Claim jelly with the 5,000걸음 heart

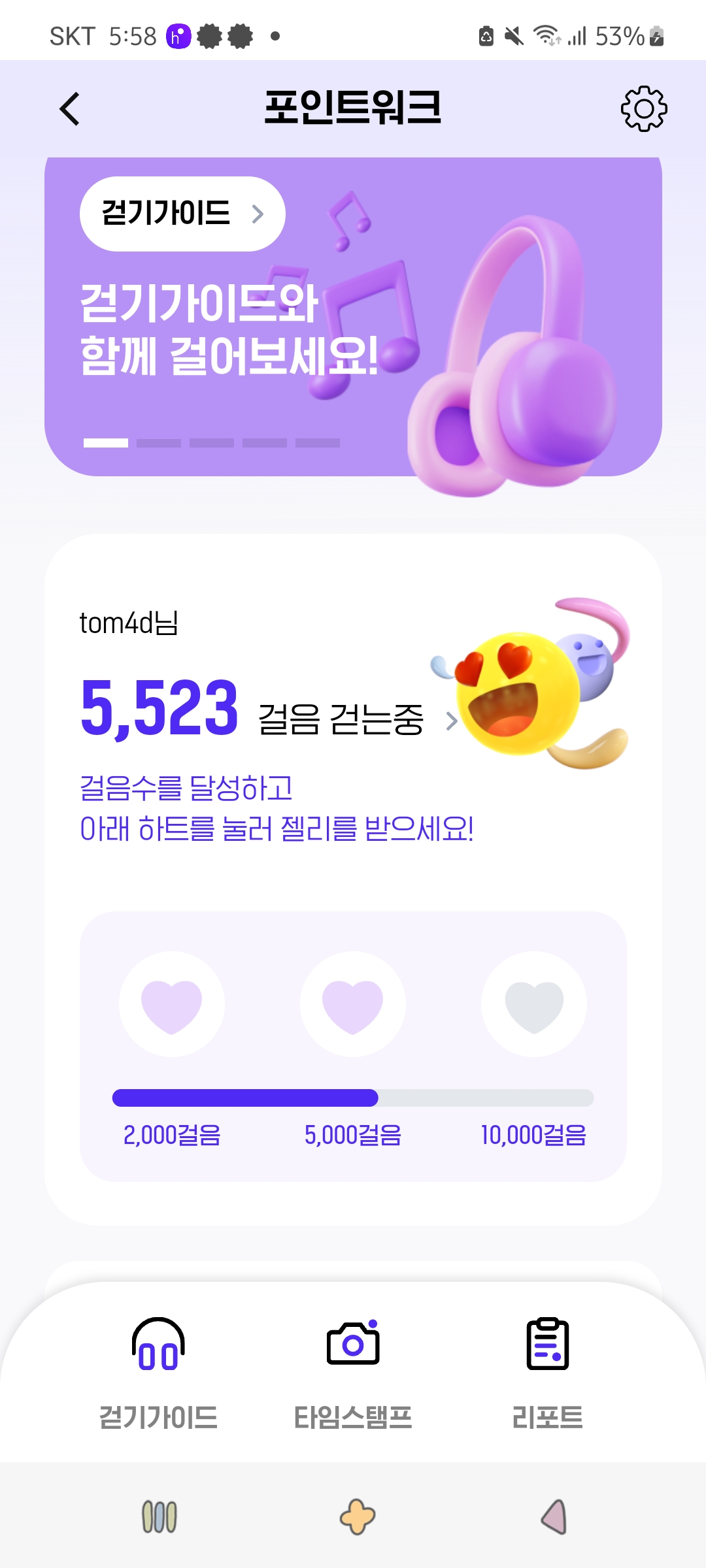[x=353, y=1004]
